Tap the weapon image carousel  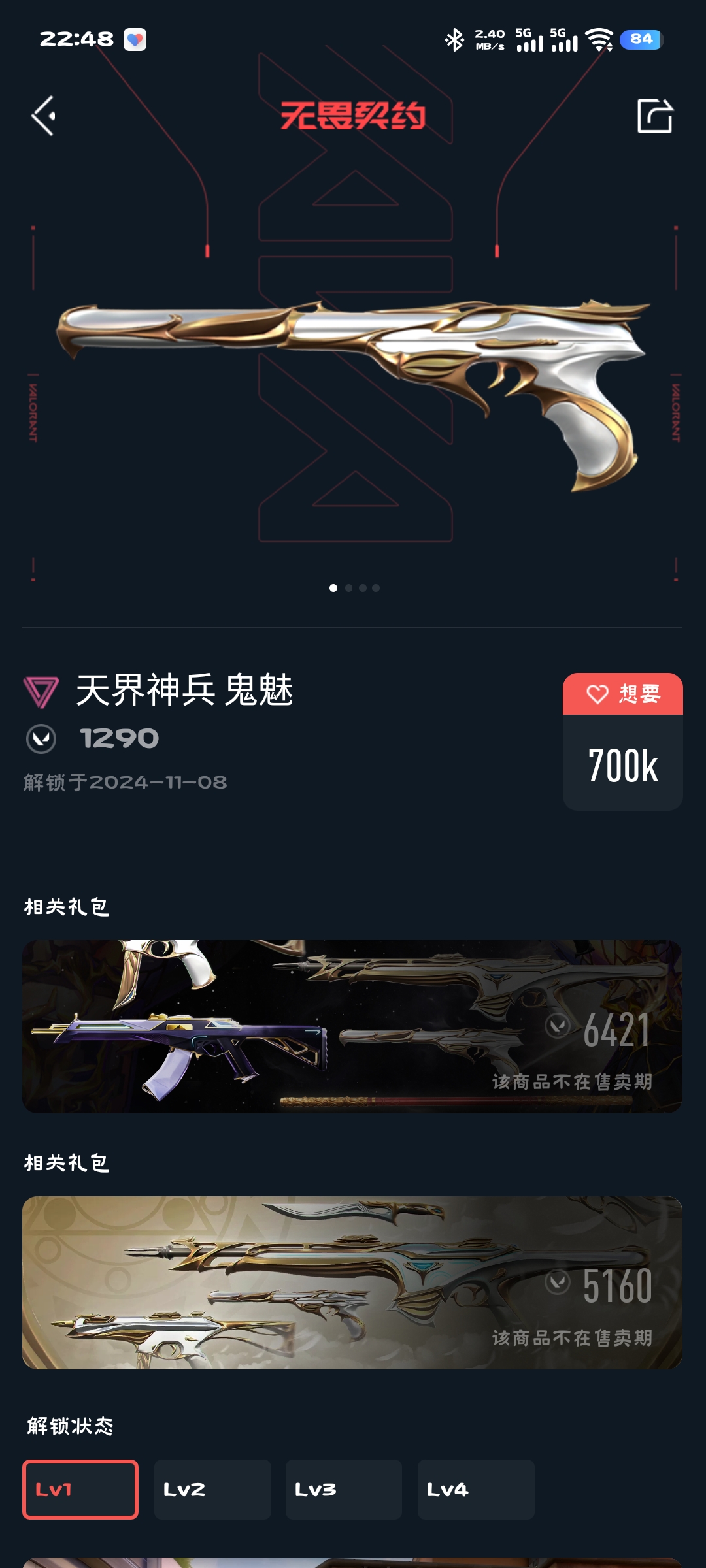pos(353,392)
